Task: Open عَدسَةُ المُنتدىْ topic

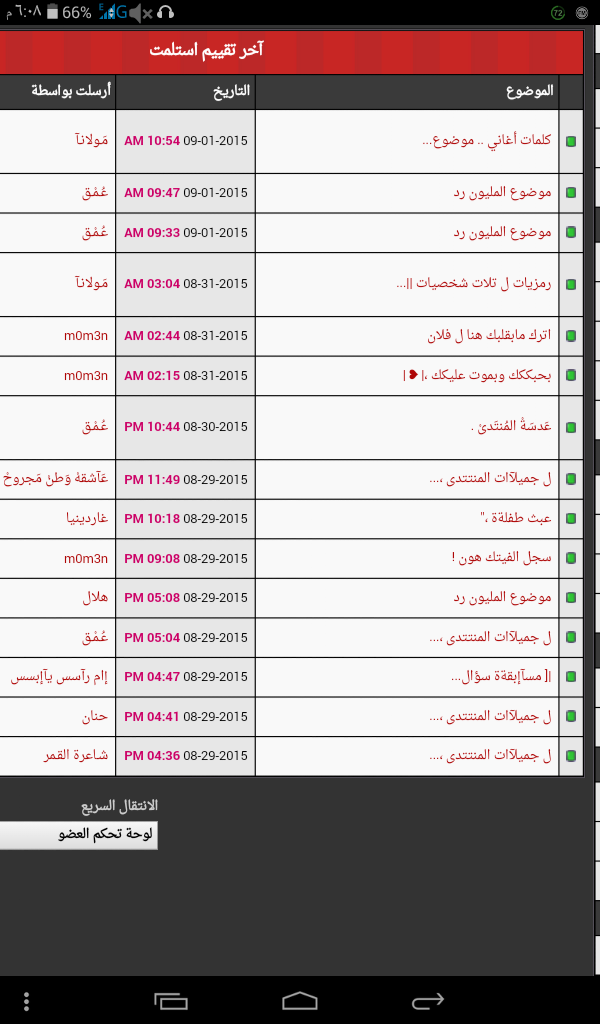Action: pyautogui.click(x=511, y=426)
